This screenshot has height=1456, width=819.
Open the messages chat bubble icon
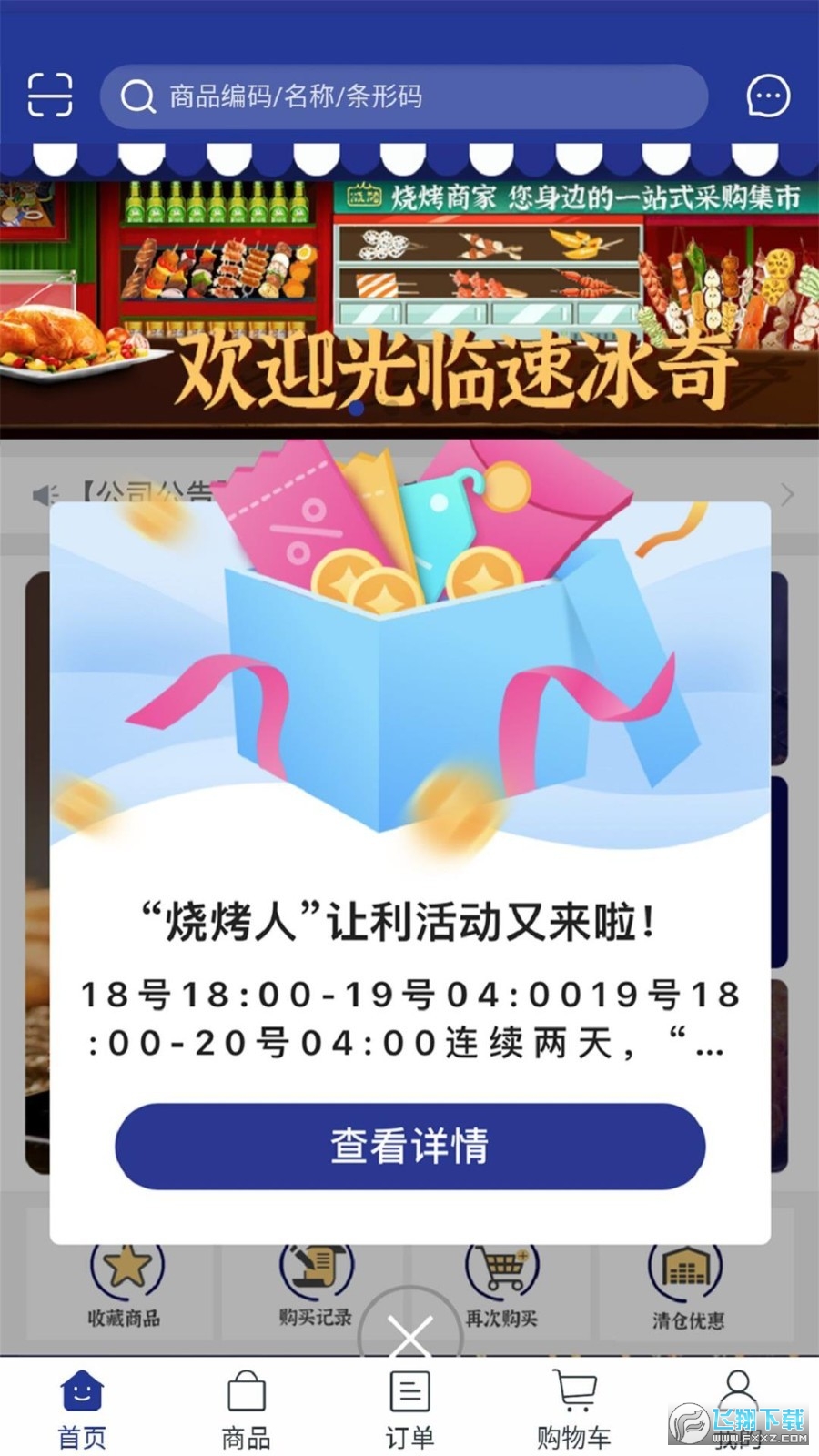[768, 96]
